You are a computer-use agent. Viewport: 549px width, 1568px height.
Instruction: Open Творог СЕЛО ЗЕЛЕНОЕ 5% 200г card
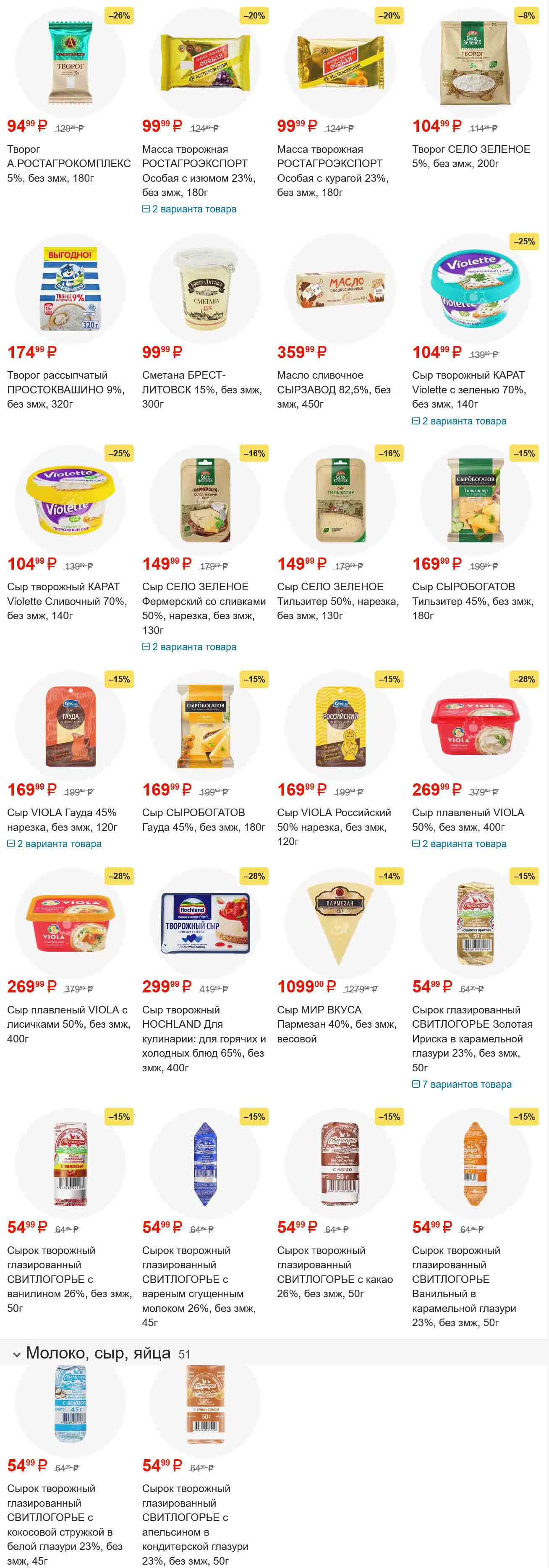tap(471, 156)
